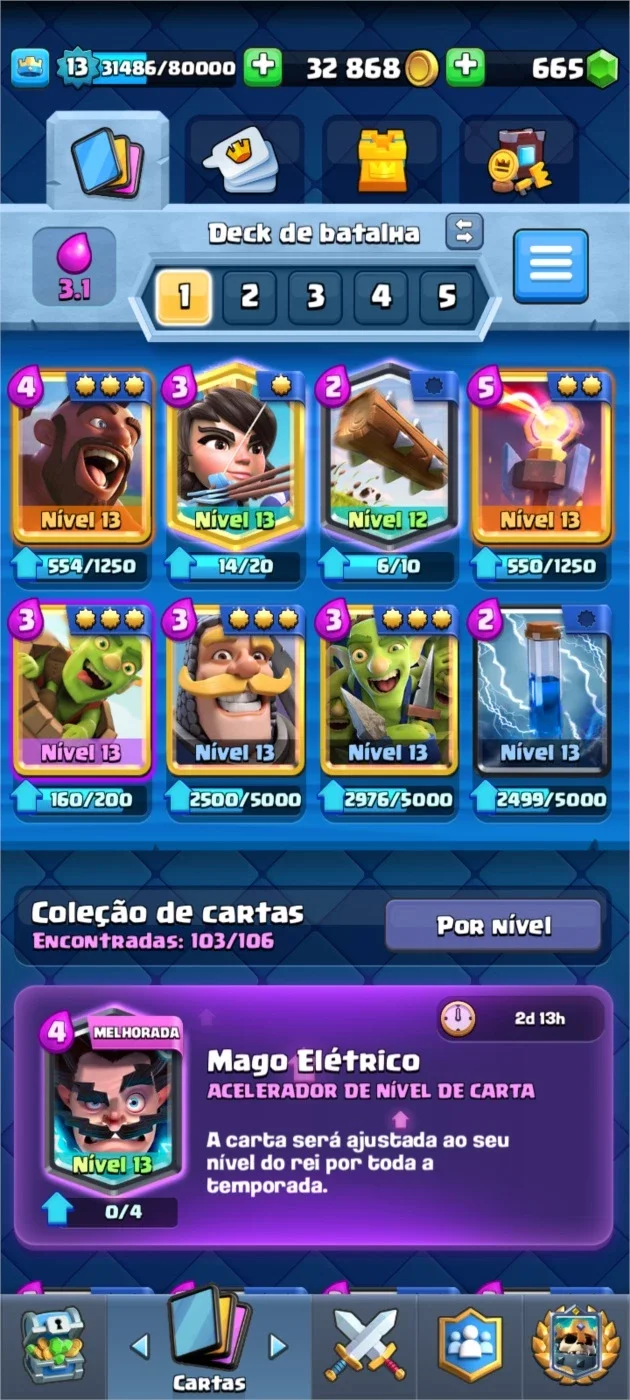Select battle deck number 4
Viewport: 630px width, 1400px height.
381,297
